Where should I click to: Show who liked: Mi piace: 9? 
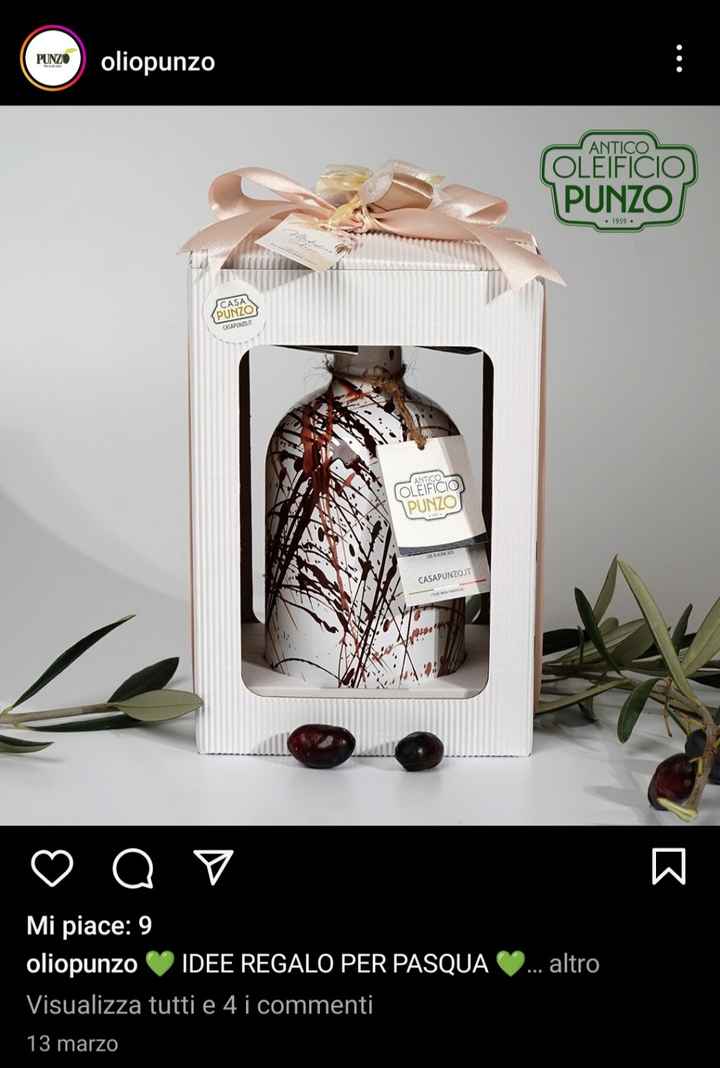click(x=89, y=926)
